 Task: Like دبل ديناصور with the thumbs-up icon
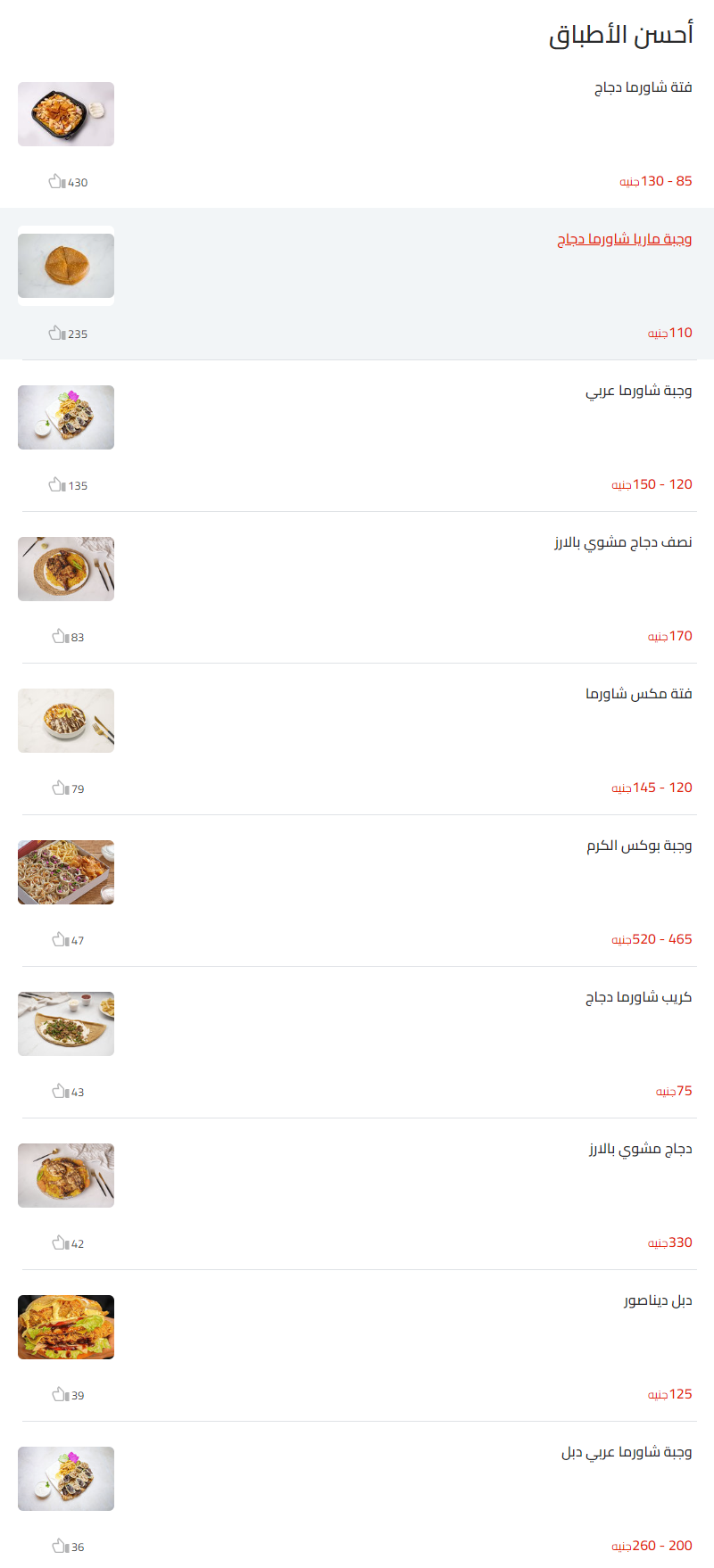58,1395
